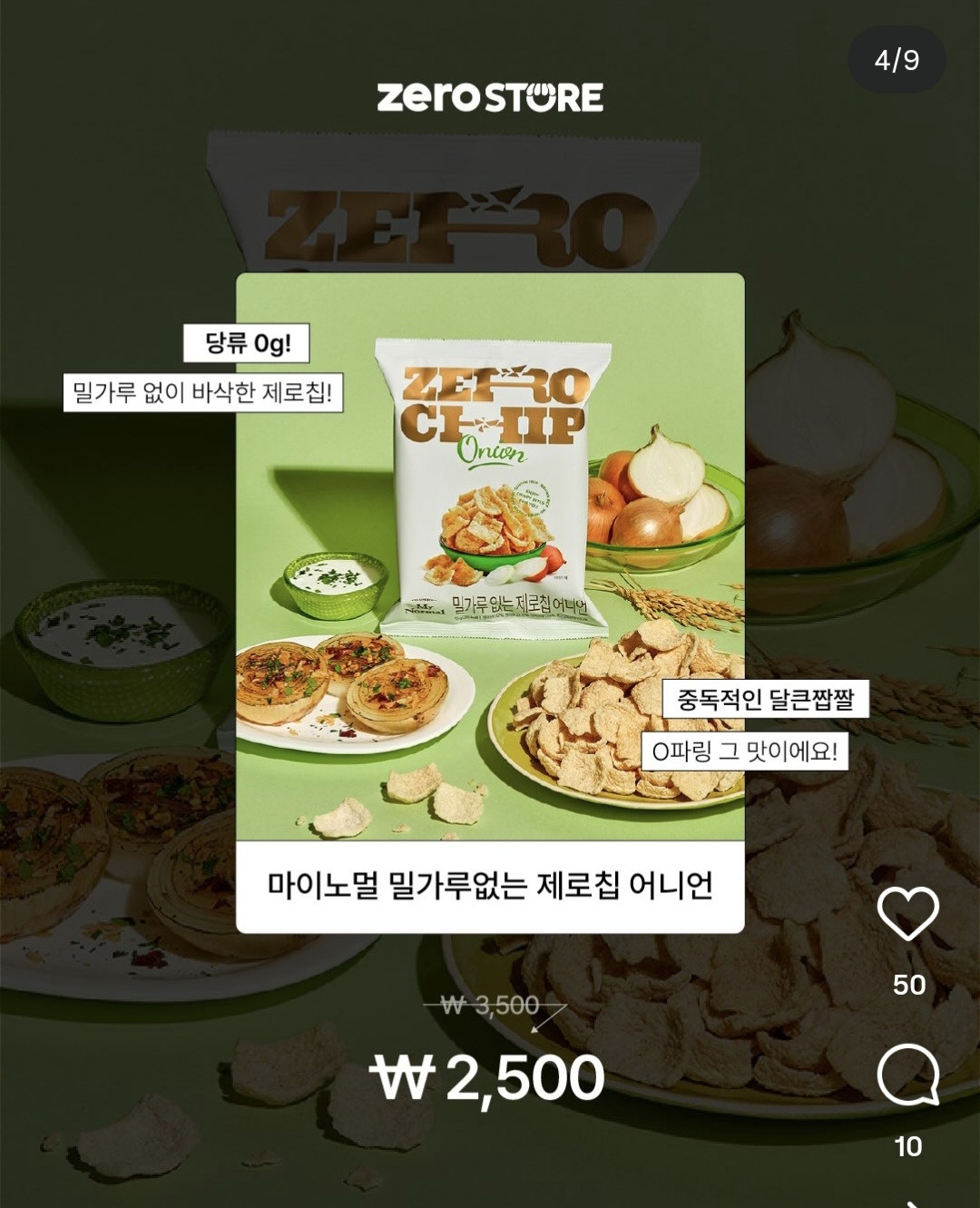
Task: Expand the product card to full view
Action: (x=490, y=599)
